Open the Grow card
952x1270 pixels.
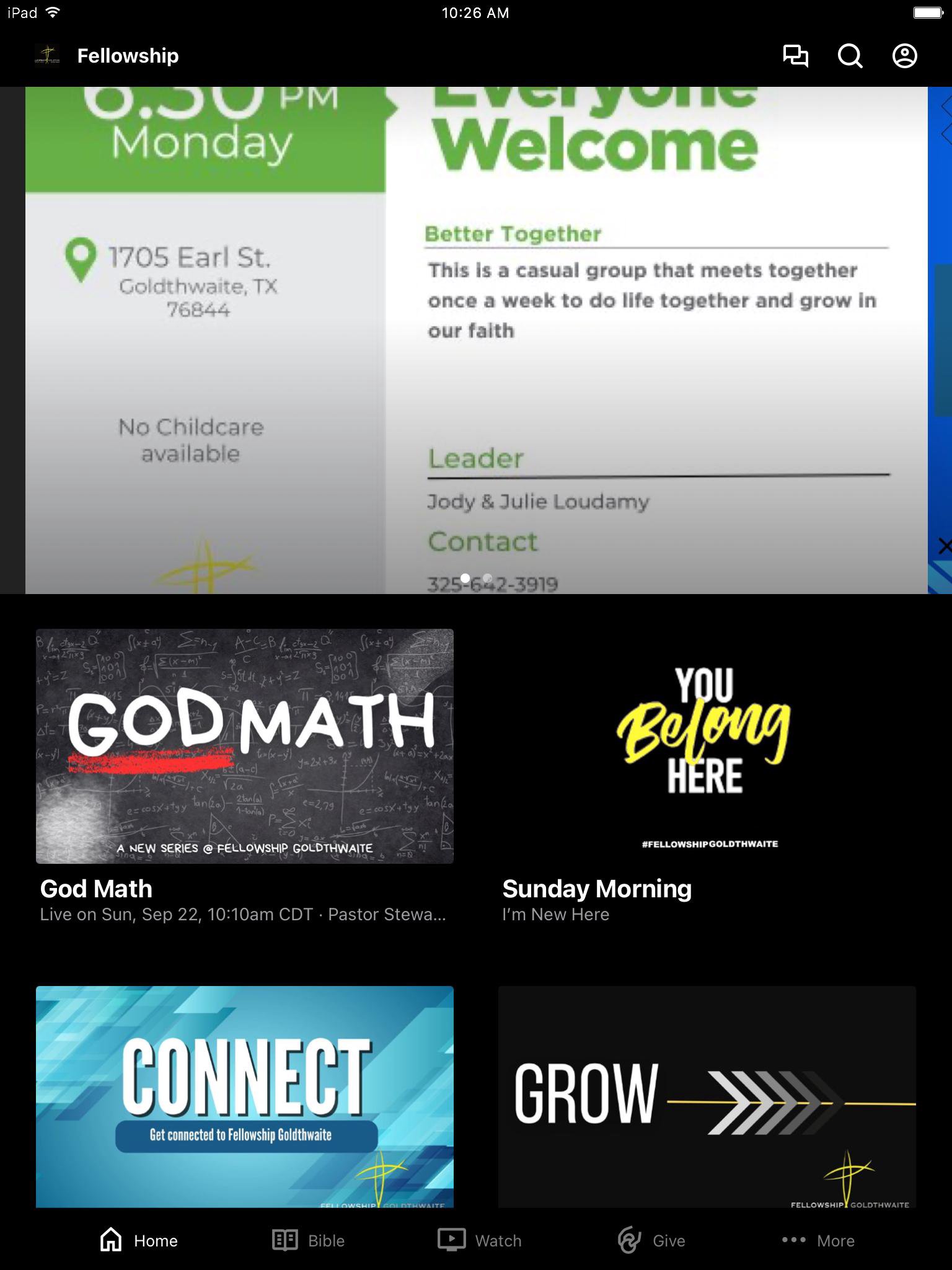[x=707, y=1096]
